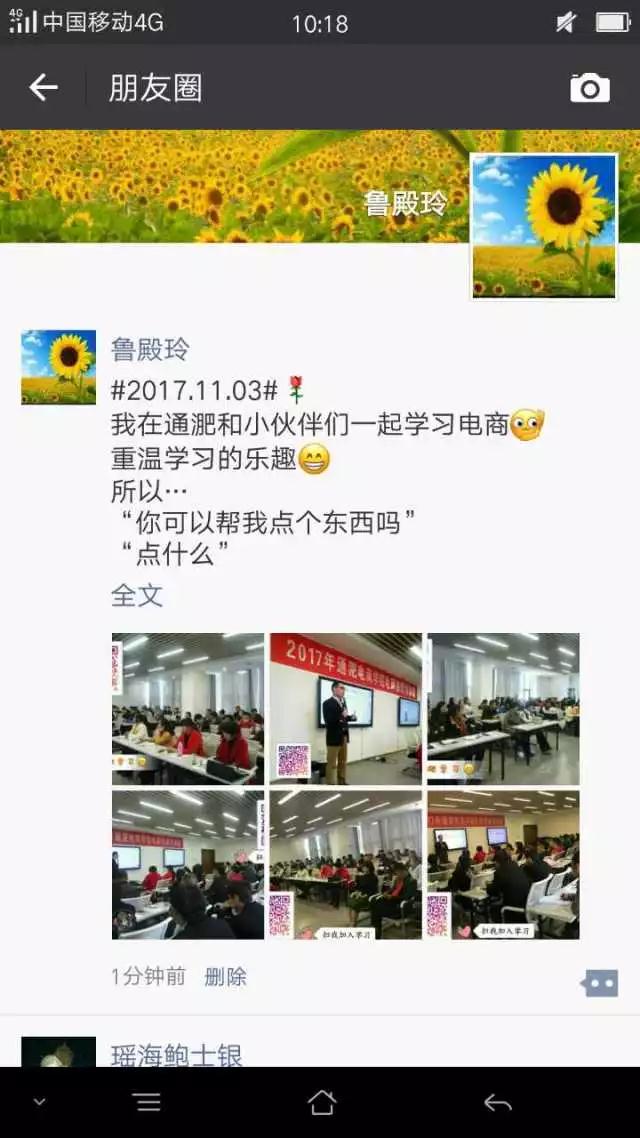This screenshot has width=640, height=1138.
Task: Delete the post with 删除
Action: coord(226,977)
